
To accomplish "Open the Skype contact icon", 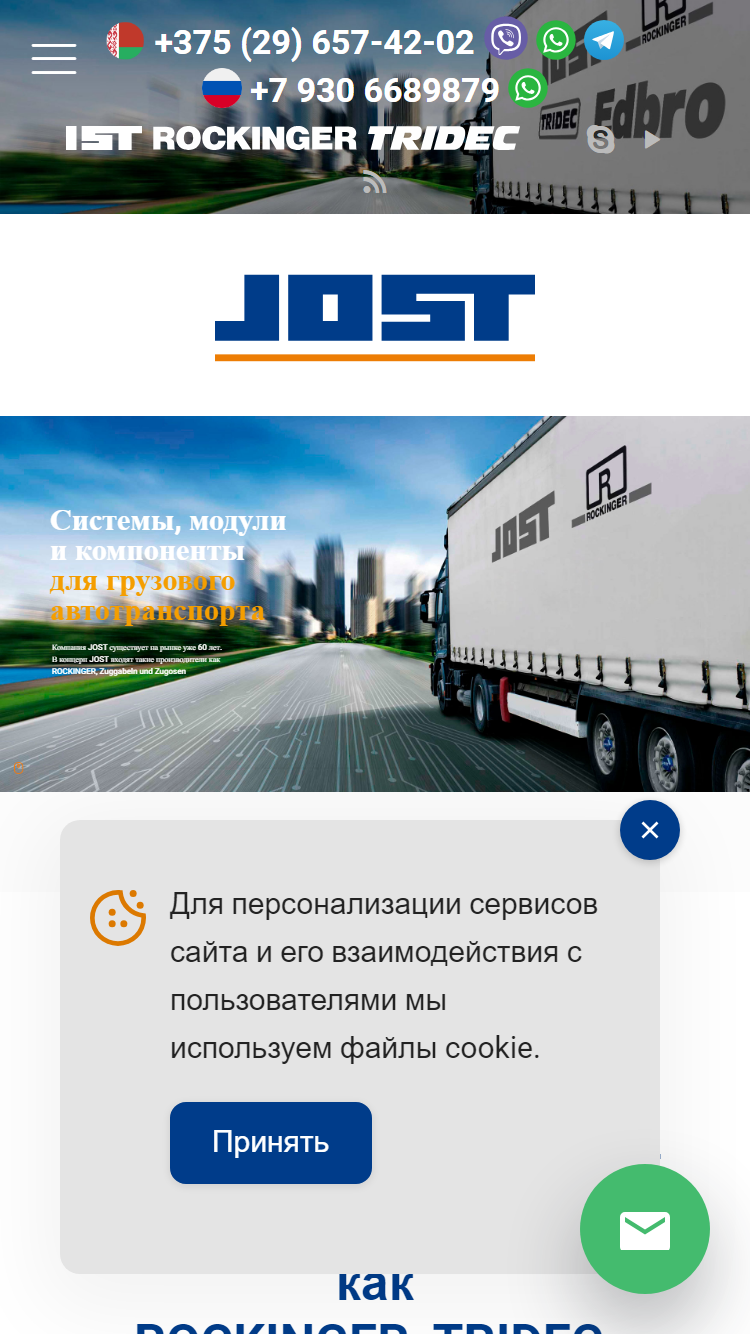I will point(601,140).
